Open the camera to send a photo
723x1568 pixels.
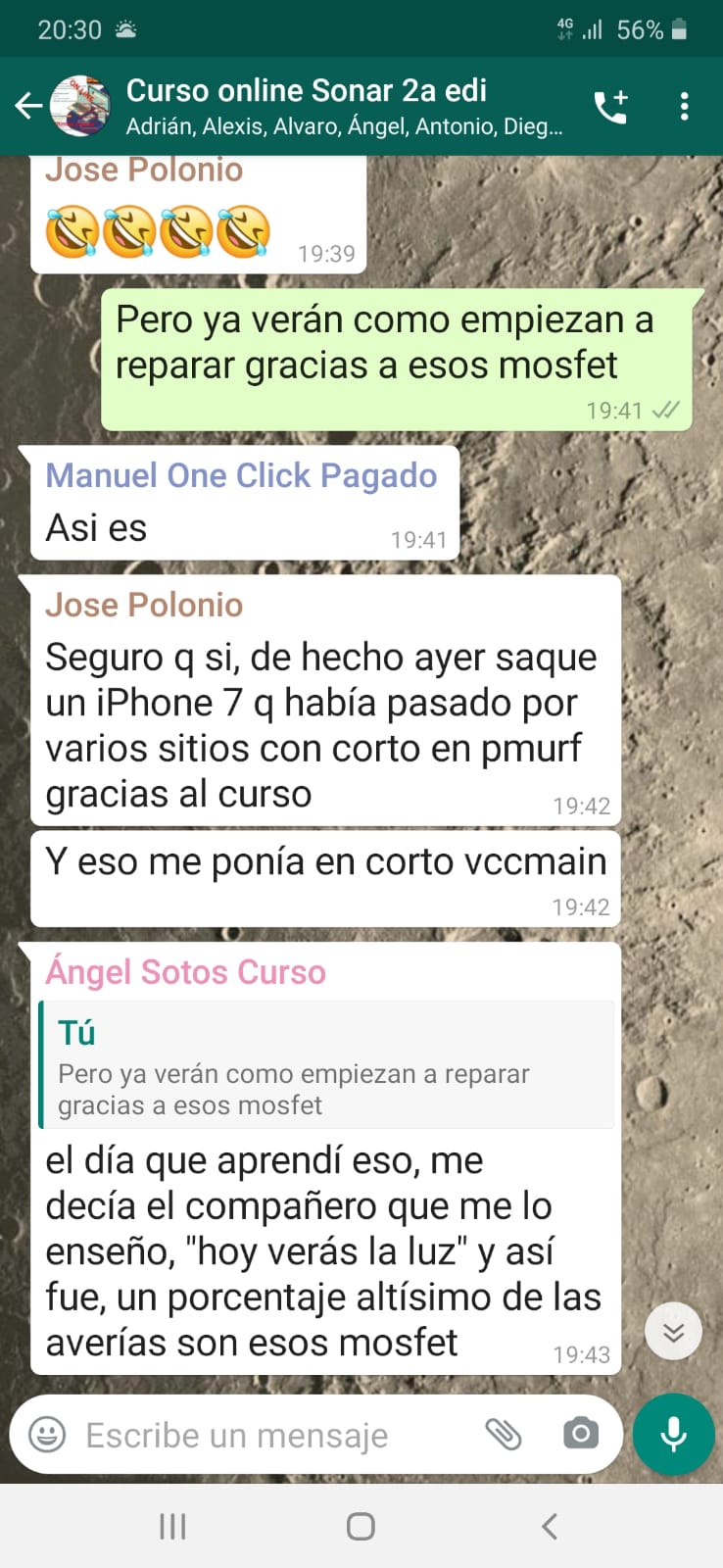point(580,1435)
